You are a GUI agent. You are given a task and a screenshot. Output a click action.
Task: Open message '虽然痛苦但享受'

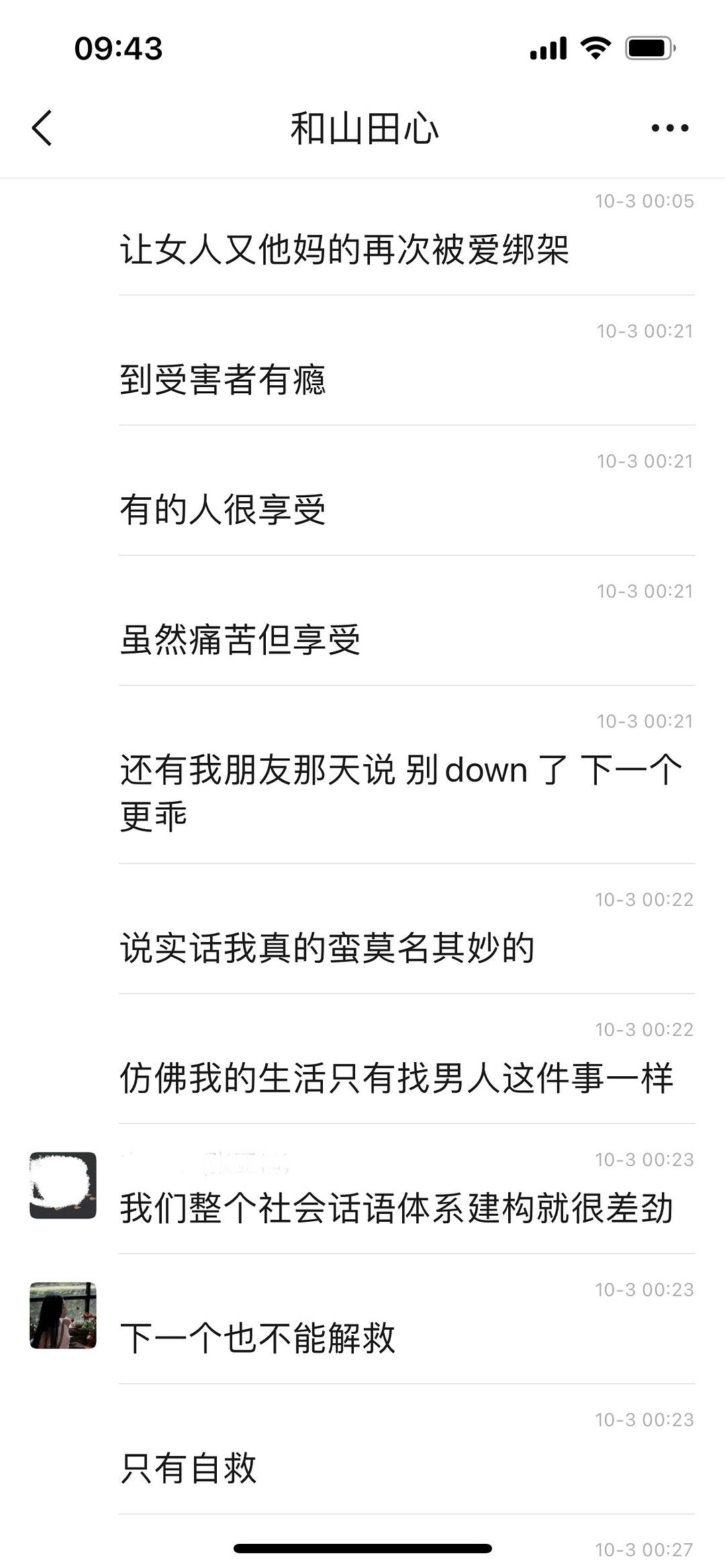coord(240,640)
